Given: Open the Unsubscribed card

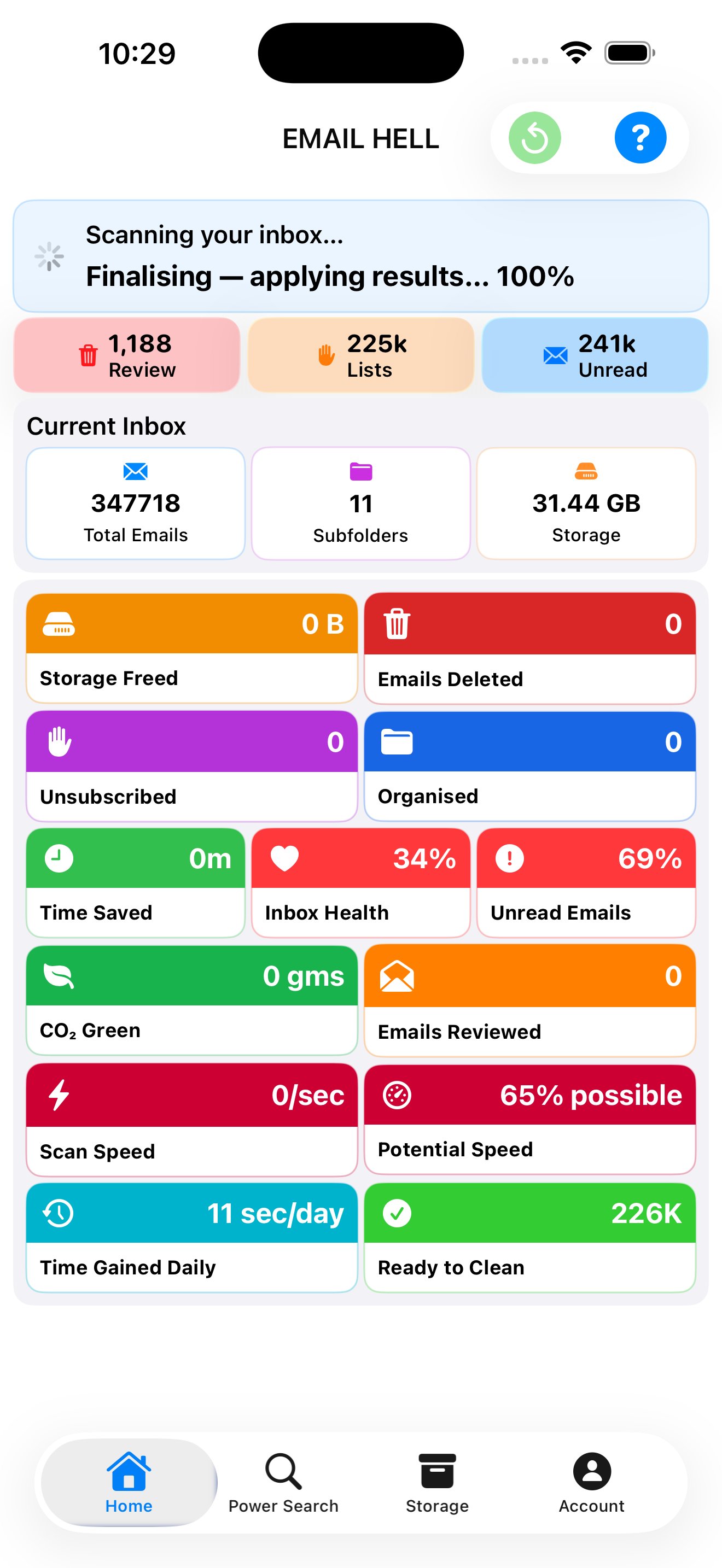Looking at the screenshot, I should pyautogui.click(x=192, y=766).
